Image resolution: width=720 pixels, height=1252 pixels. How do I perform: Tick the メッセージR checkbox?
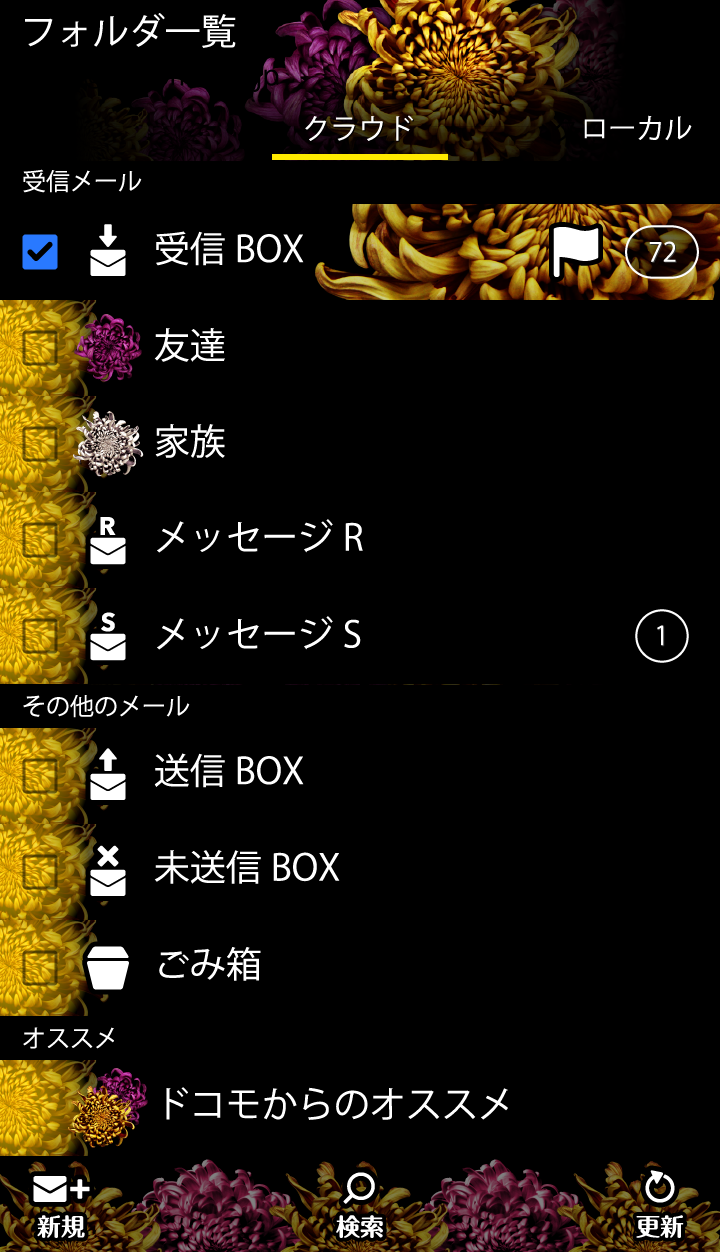pyautogui.click(x=40, y=539)
